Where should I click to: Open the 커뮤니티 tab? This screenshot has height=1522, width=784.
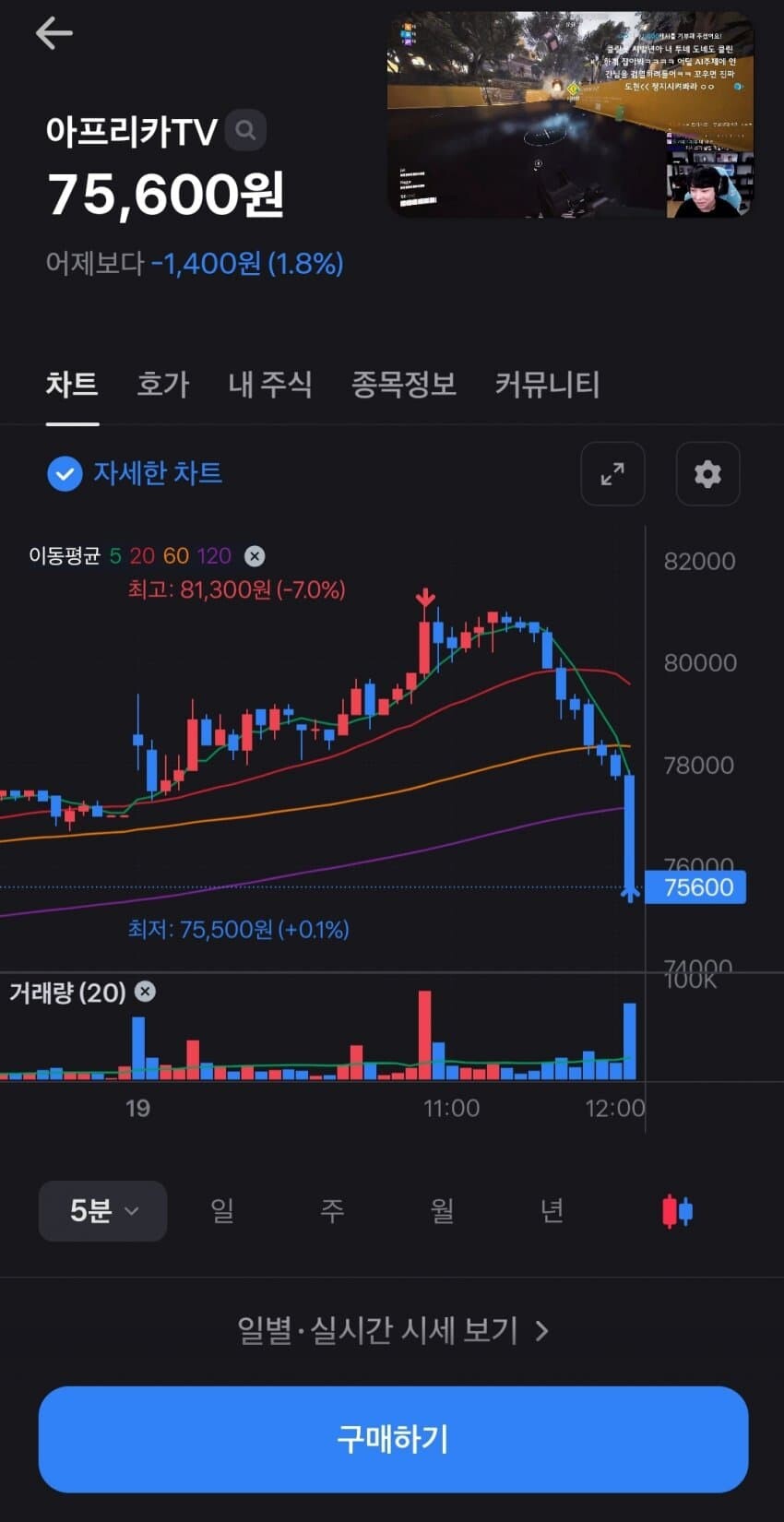click(546, 385)
